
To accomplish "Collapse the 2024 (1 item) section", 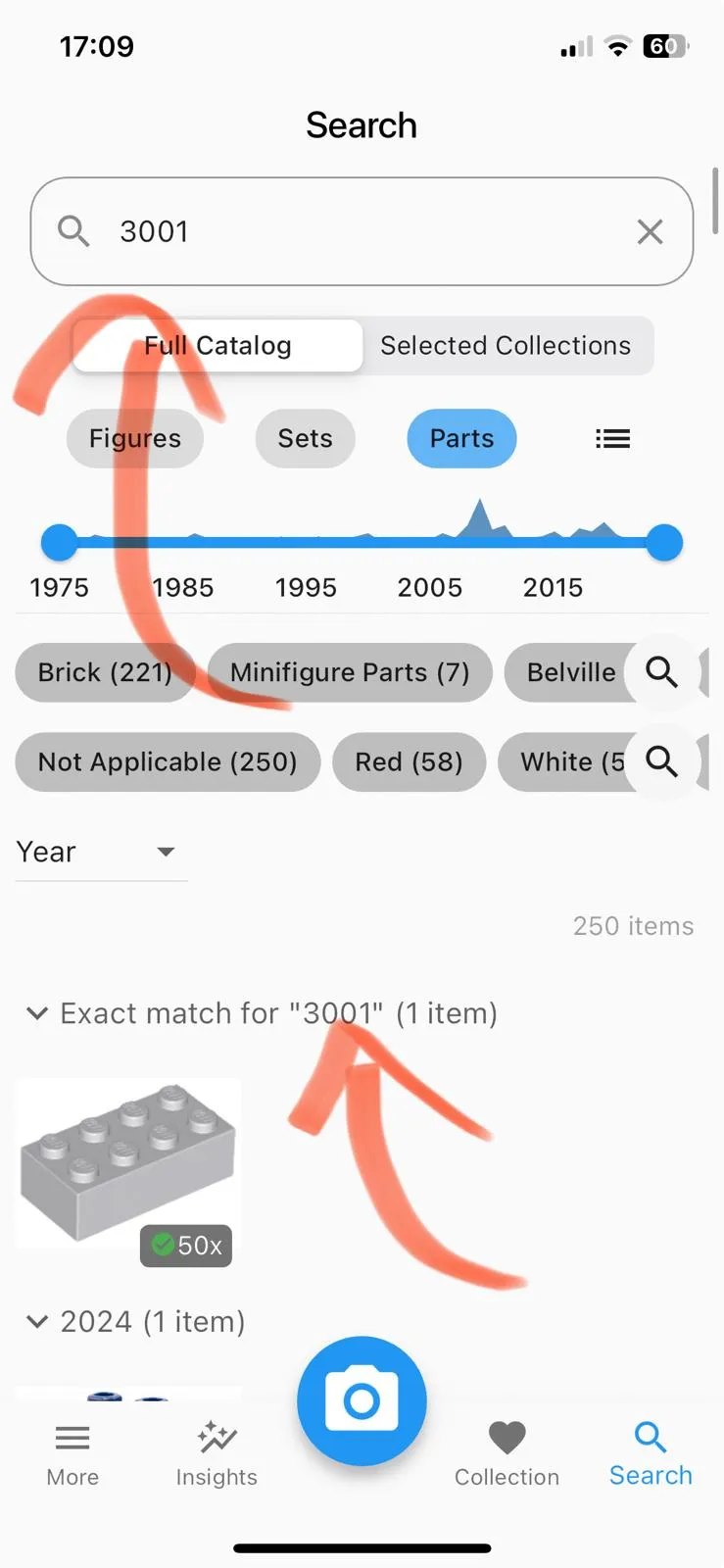I will point(135,1321).
